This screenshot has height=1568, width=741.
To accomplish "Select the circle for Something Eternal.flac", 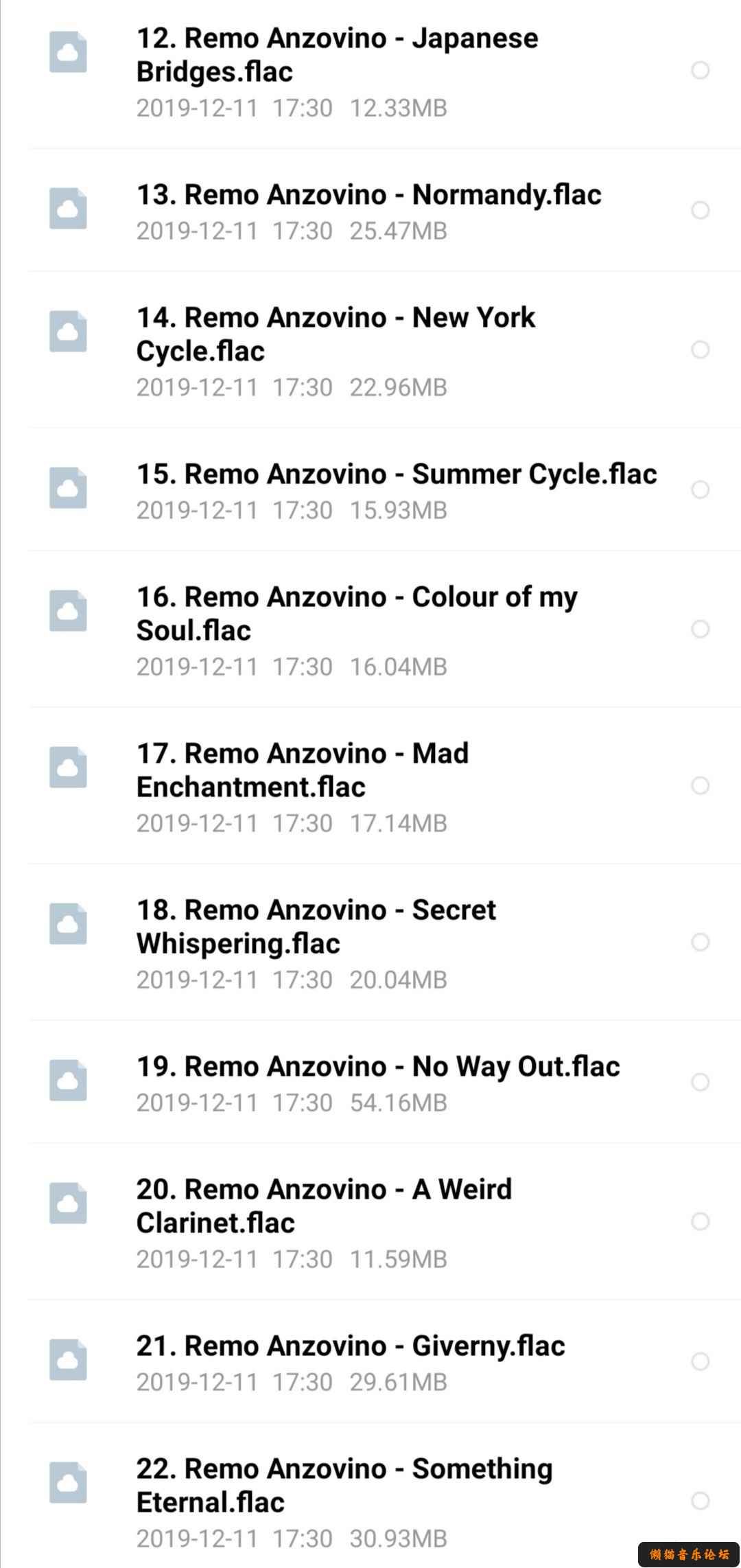I will 700,1501.
